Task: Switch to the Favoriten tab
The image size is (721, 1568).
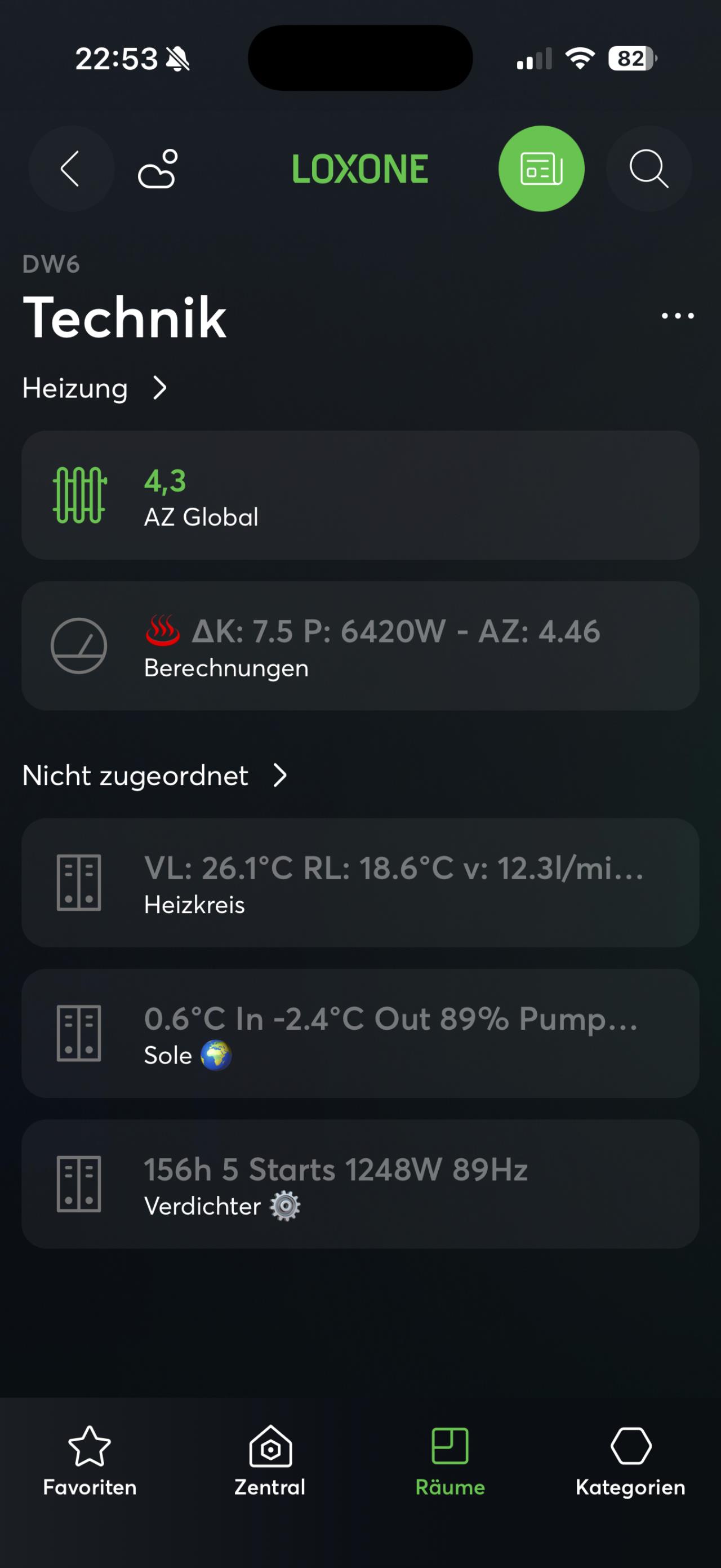Action: tap(90, 1461)
